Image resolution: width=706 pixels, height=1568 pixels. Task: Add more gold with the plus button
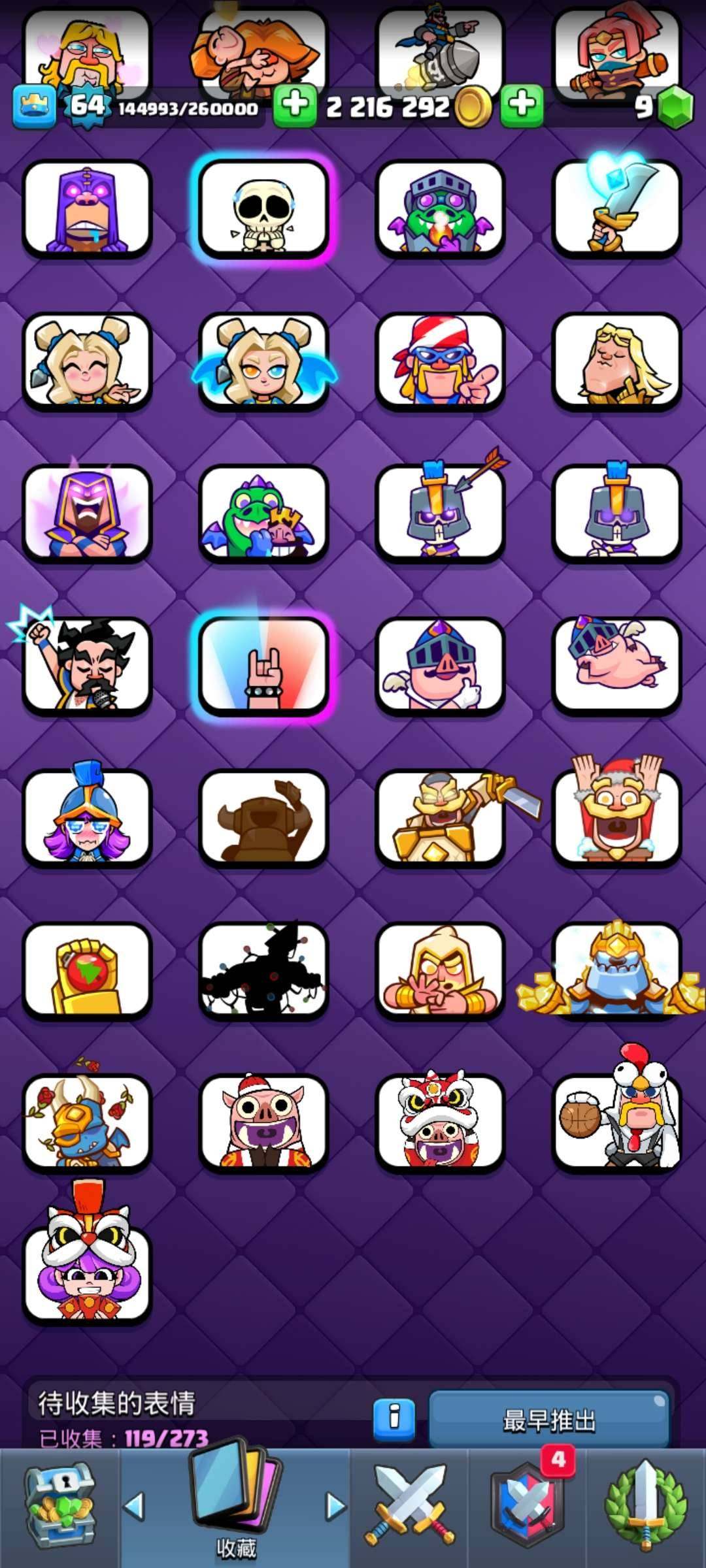[x=295, y=105]
